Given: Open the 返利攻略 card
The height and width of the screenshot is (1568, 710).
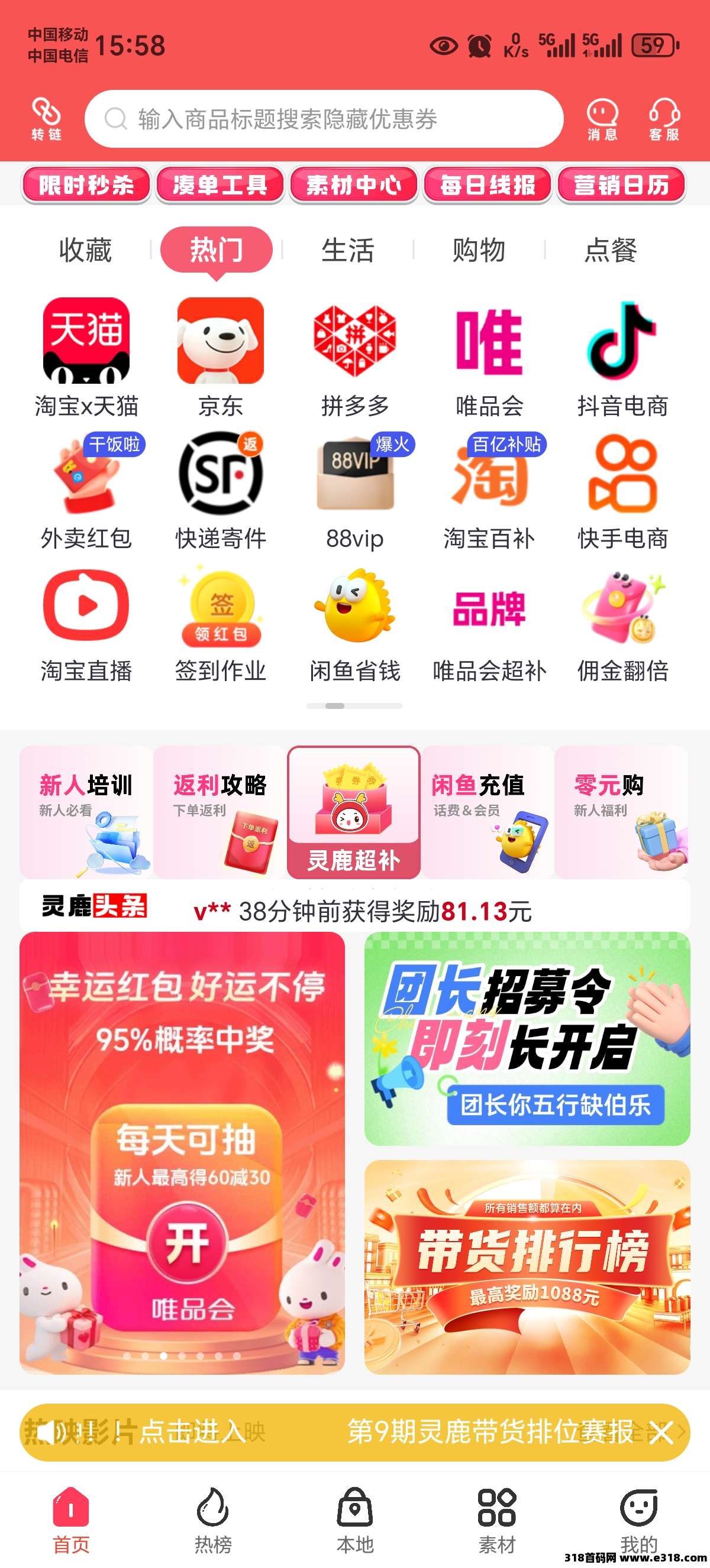Looking at the screenshot, I should 220,812.
